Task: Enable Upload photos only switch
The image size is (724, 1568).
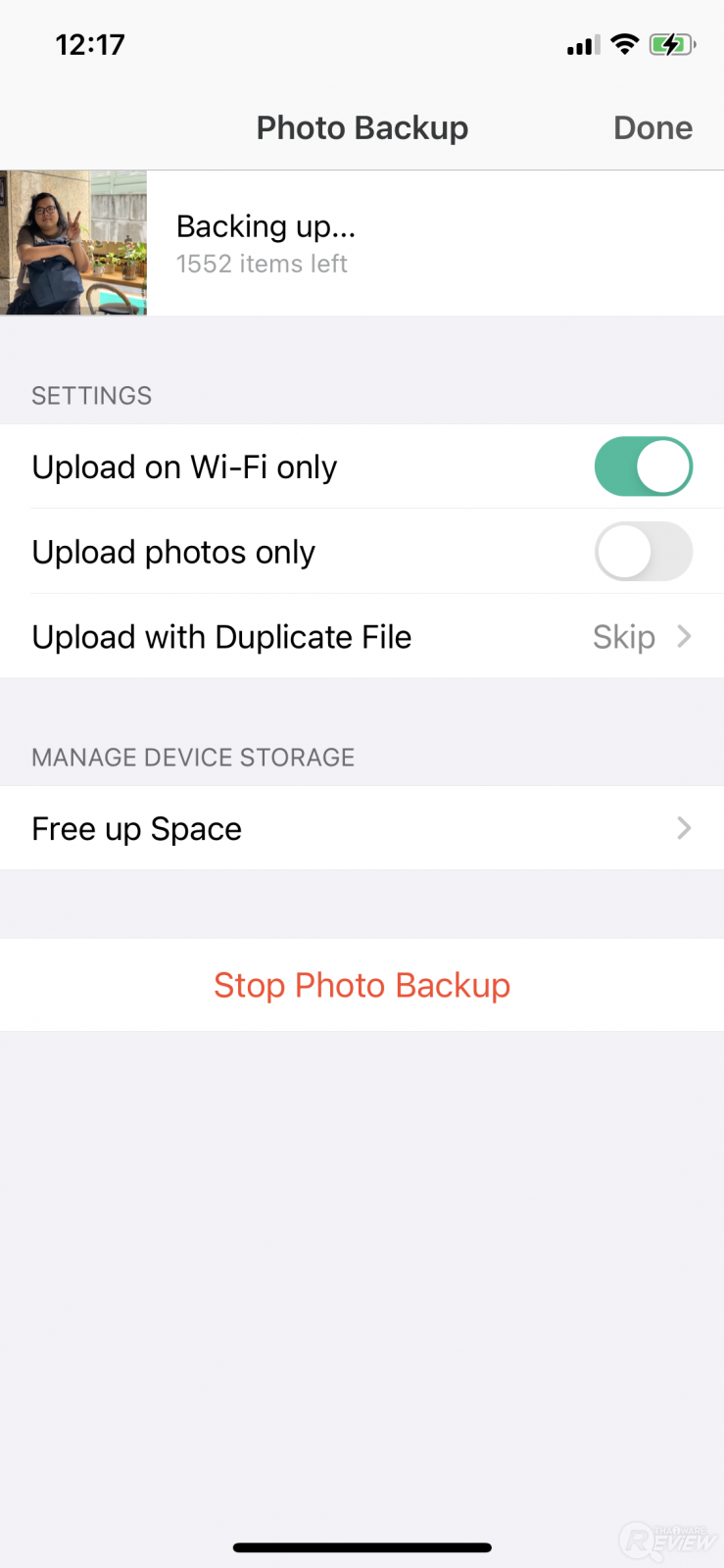Action: tap(643, 552)
